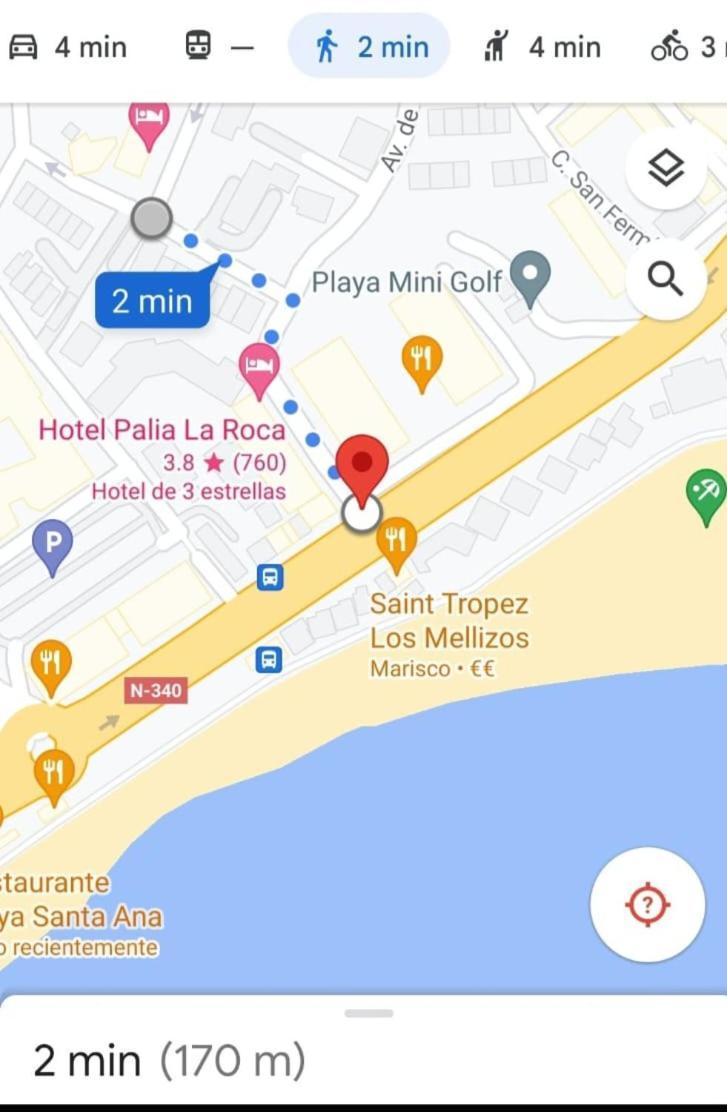The height and width of the screenshot is (1112, 727).
Task: Switch to driving directions tab
Action: click(68, 47)
